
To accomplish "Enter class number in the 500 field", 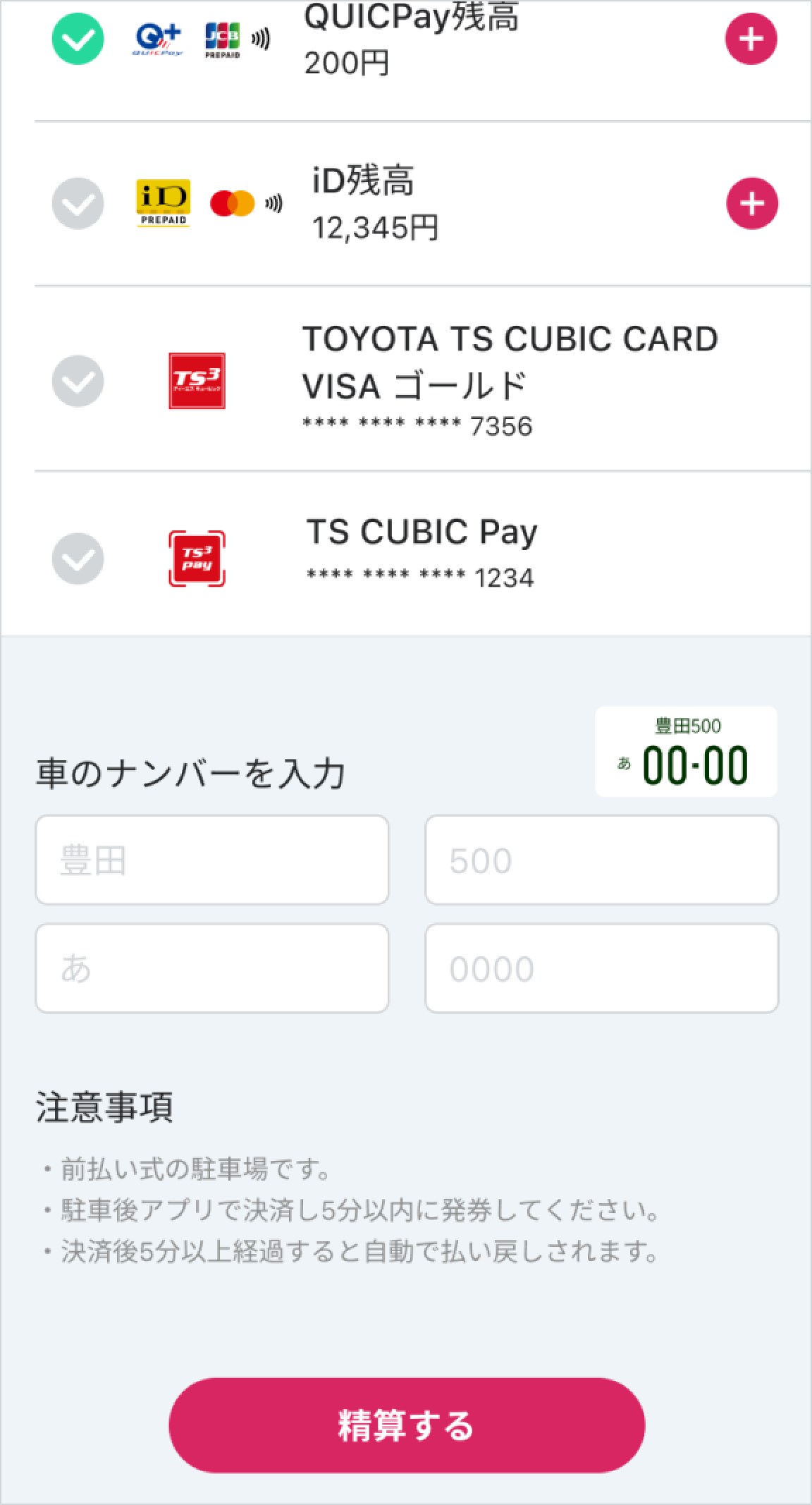I will (601, 860).
